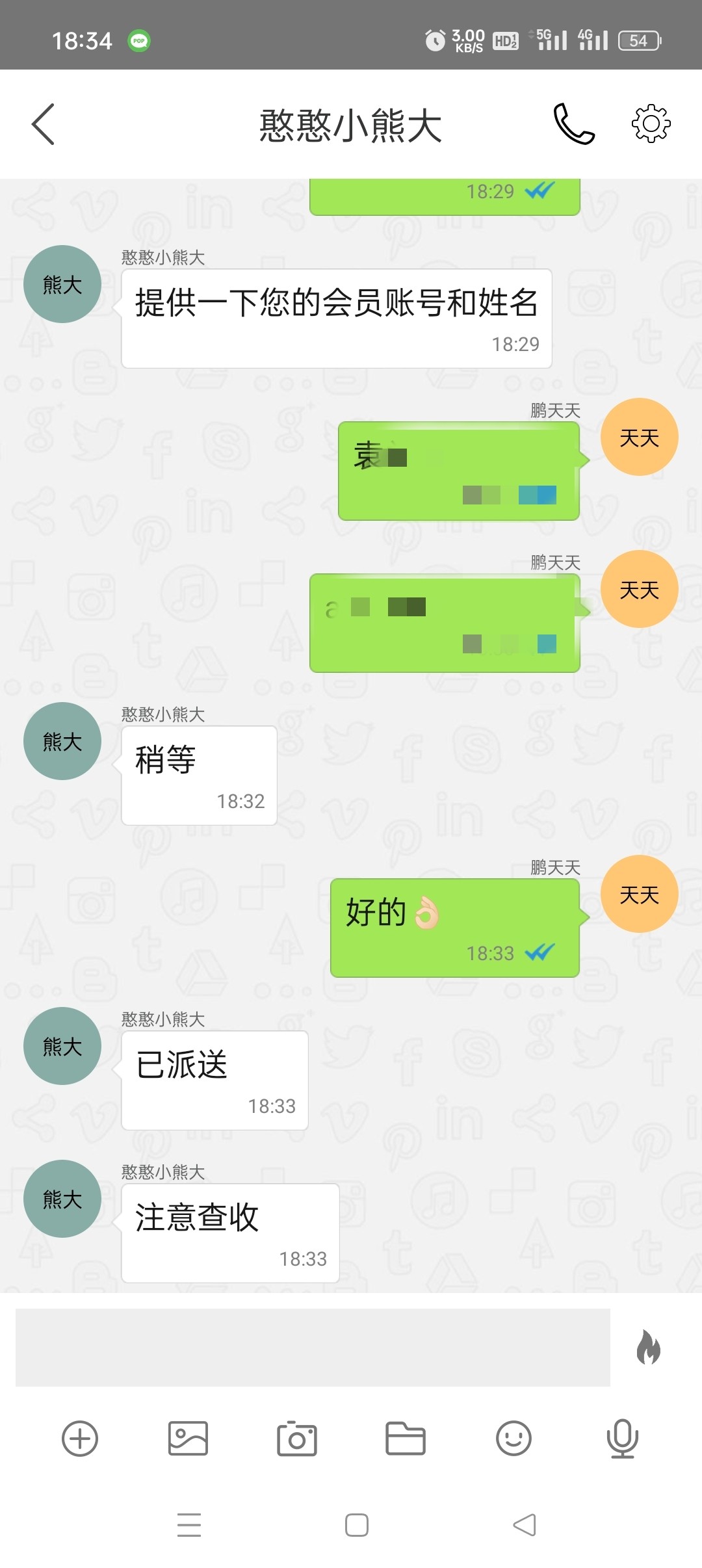This screenshot has height=1568, width=702.
Task: Choose a picture from the gallery
Action: click(x=188, y=1439)
